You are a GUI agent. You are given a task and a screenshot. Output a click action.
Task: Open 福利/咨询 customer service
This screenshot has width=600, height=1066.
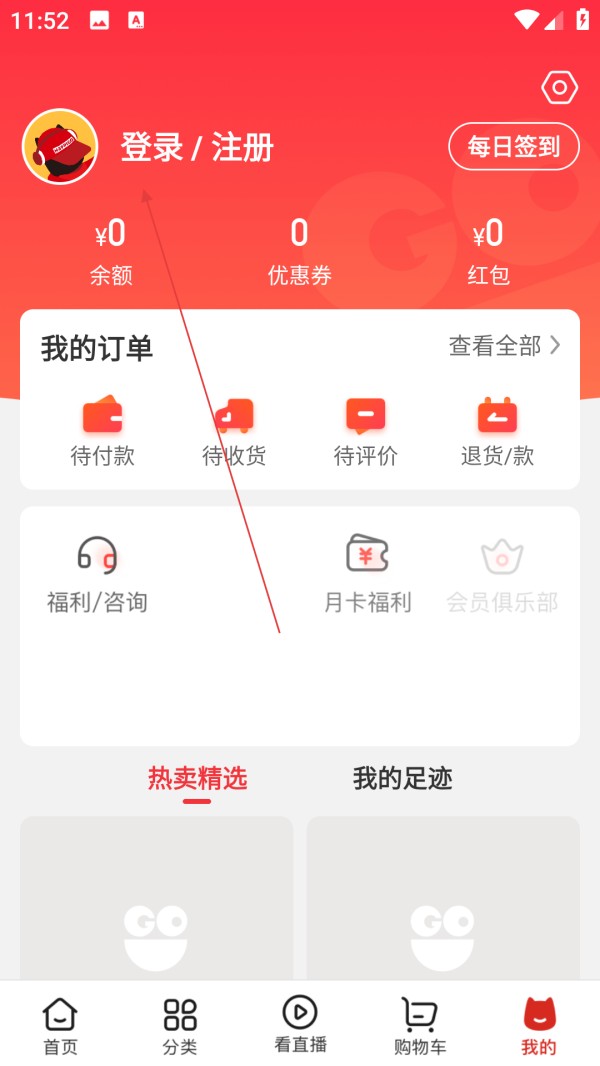point(97,575)
